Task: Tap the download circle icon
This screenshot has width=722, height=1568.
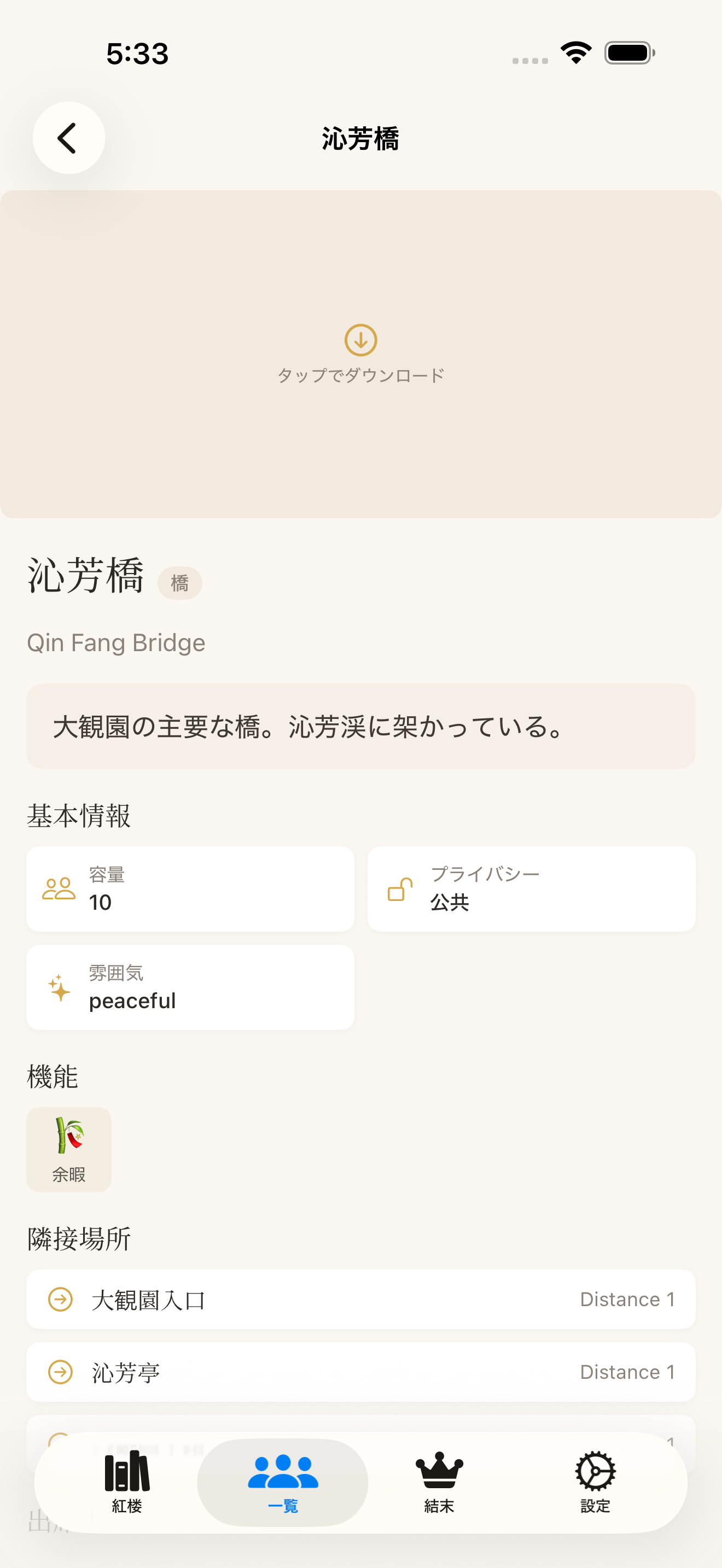Action: (360, 341)
